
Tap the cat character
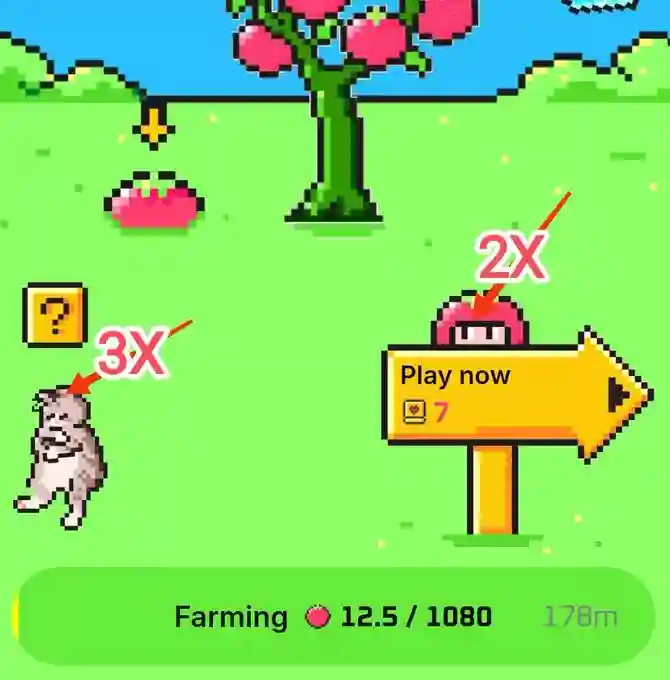60,455
